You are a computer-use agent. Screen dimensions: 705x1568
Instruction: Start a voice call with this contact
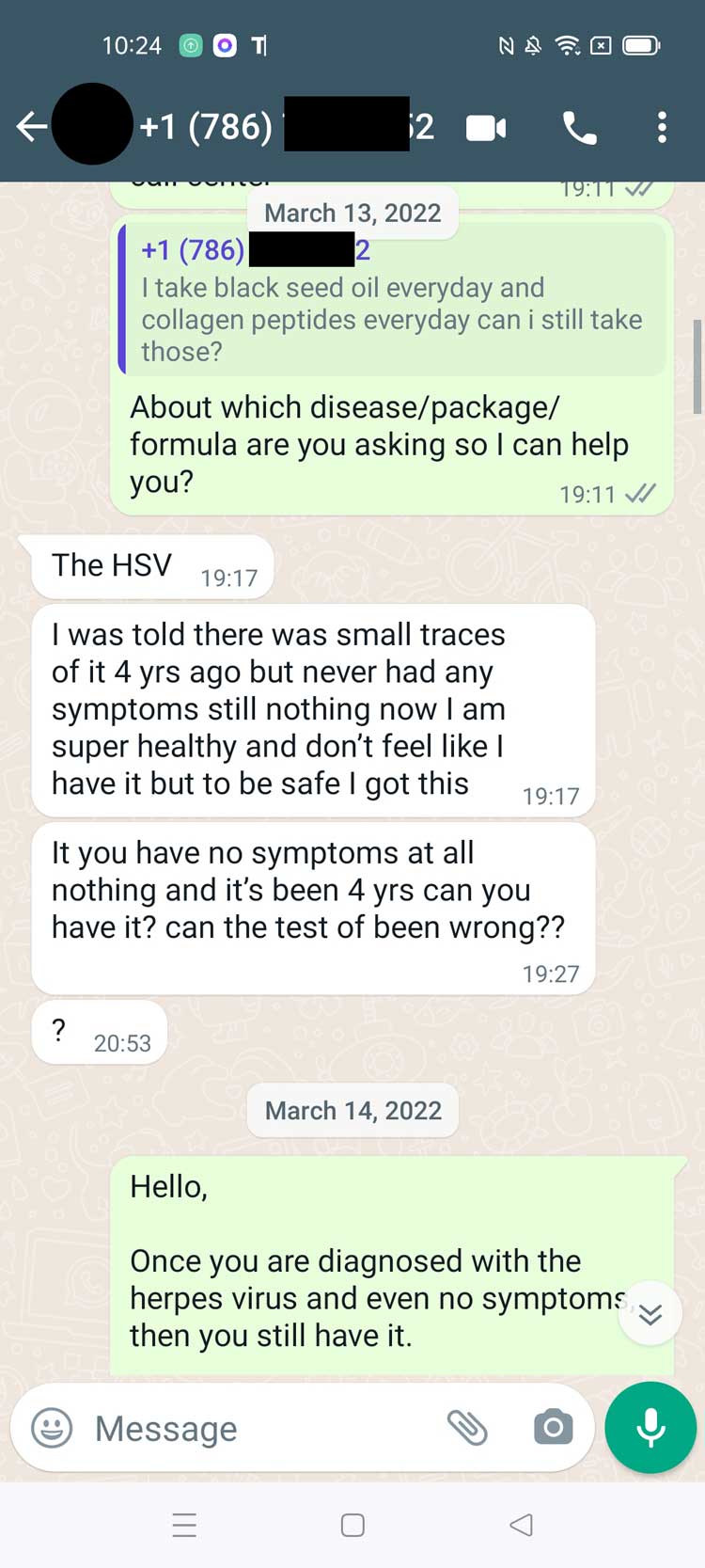point(579,128)
